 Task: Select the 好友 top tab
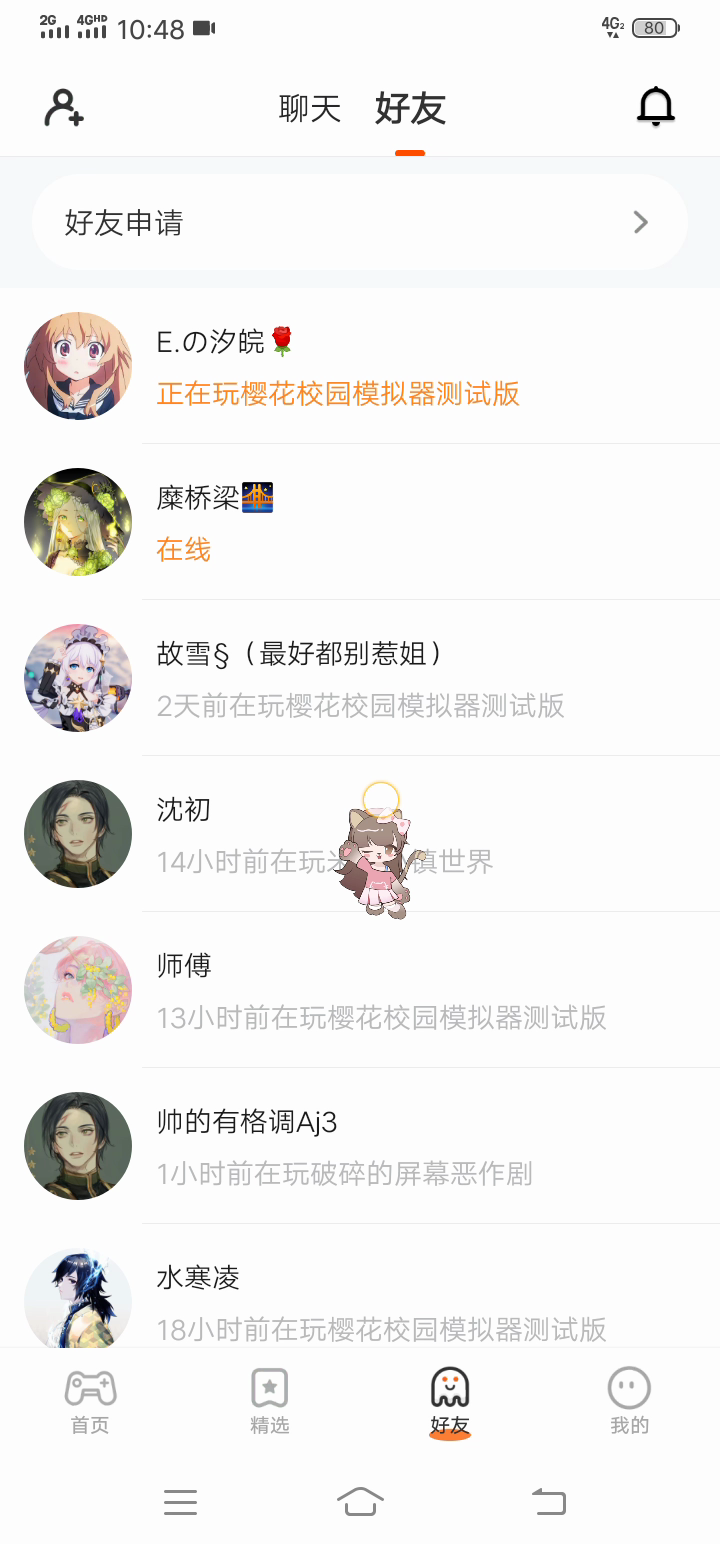[410, 109]
